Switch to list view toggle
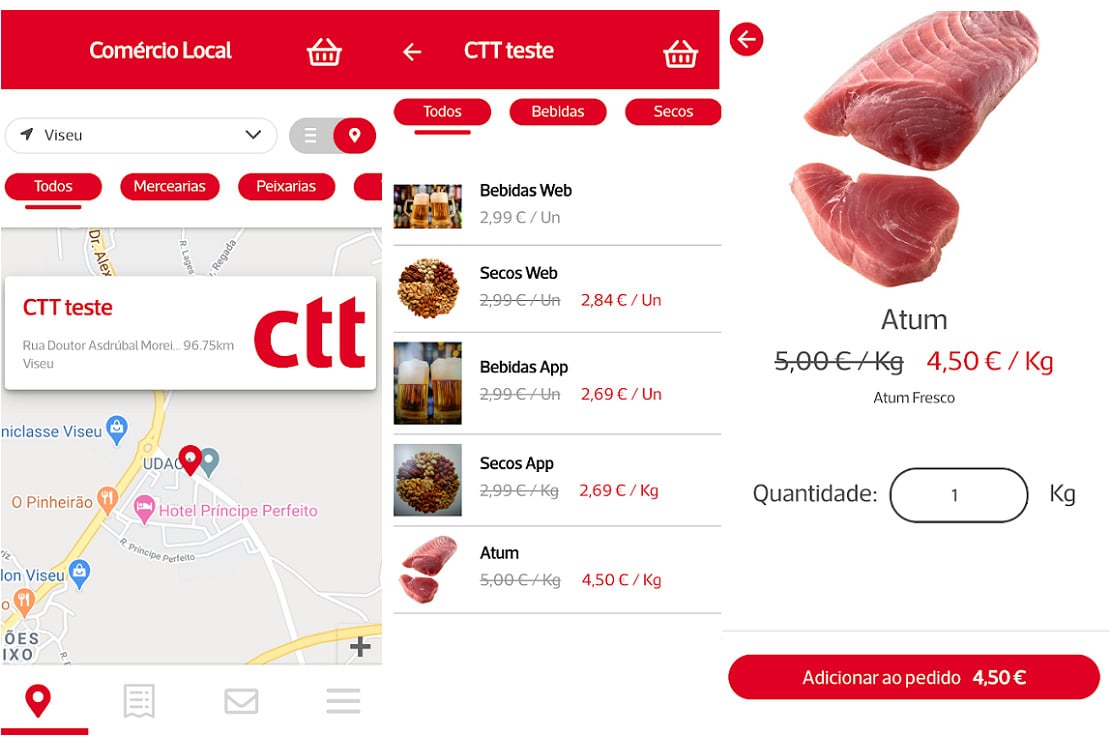The width and height of the screenshot is (1110, 750). pyautogui.click(x=310, y=136)
